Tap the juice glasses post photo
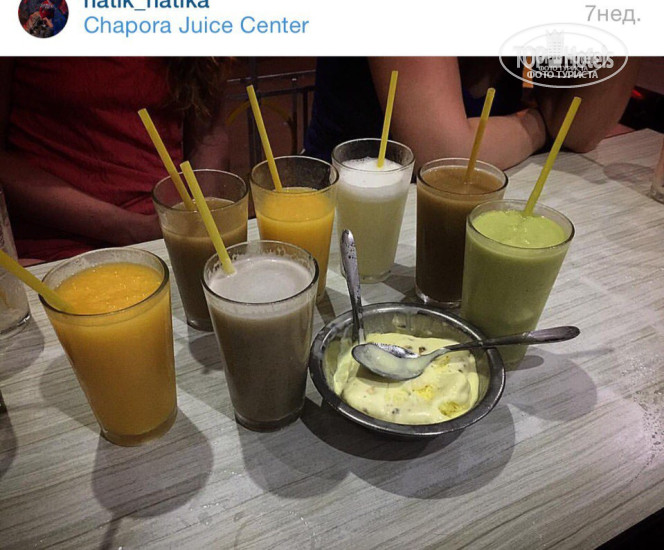The width and height of the screenshot is (664, 550). tap(332, 300)
